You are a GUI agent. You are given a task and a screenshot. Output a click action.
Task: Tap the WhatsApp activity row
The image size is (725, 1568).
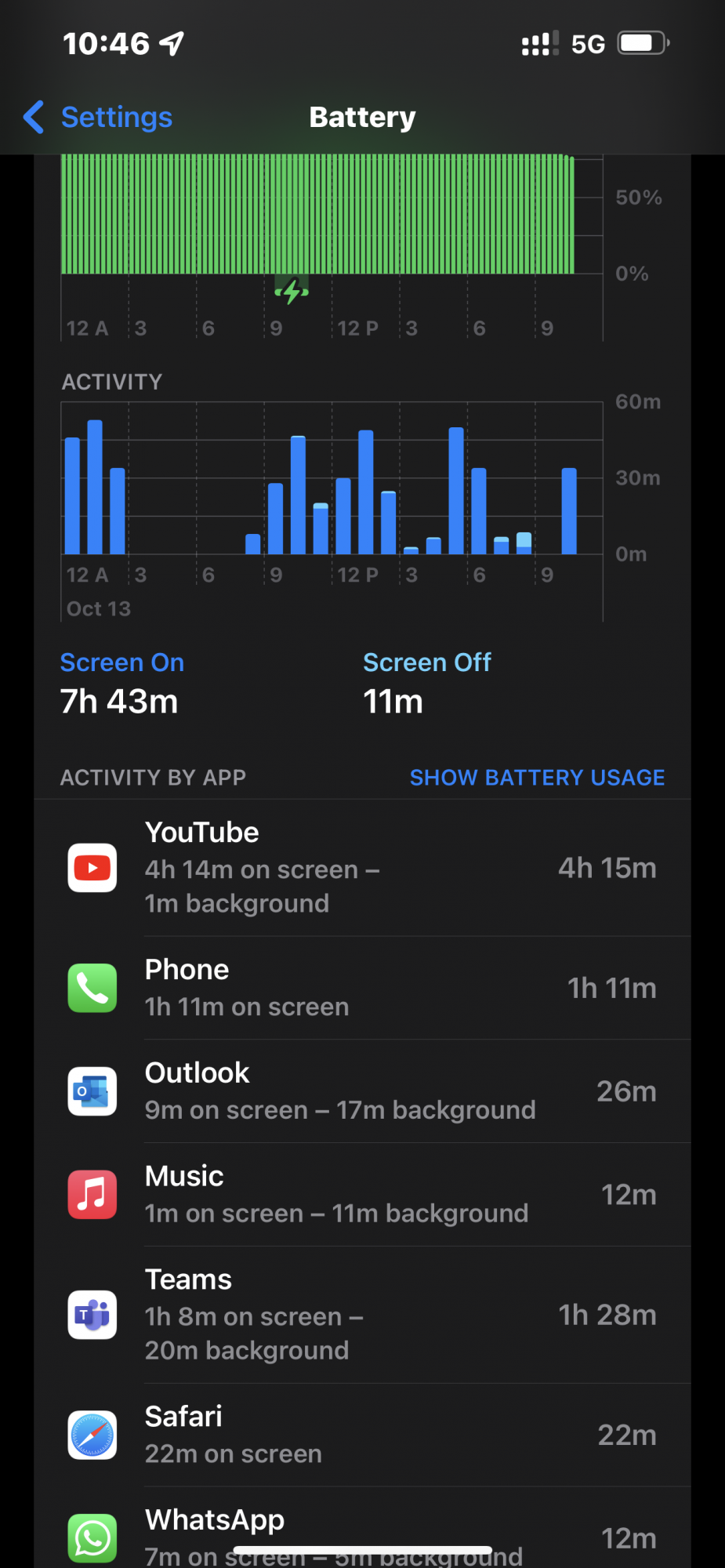362,1530
